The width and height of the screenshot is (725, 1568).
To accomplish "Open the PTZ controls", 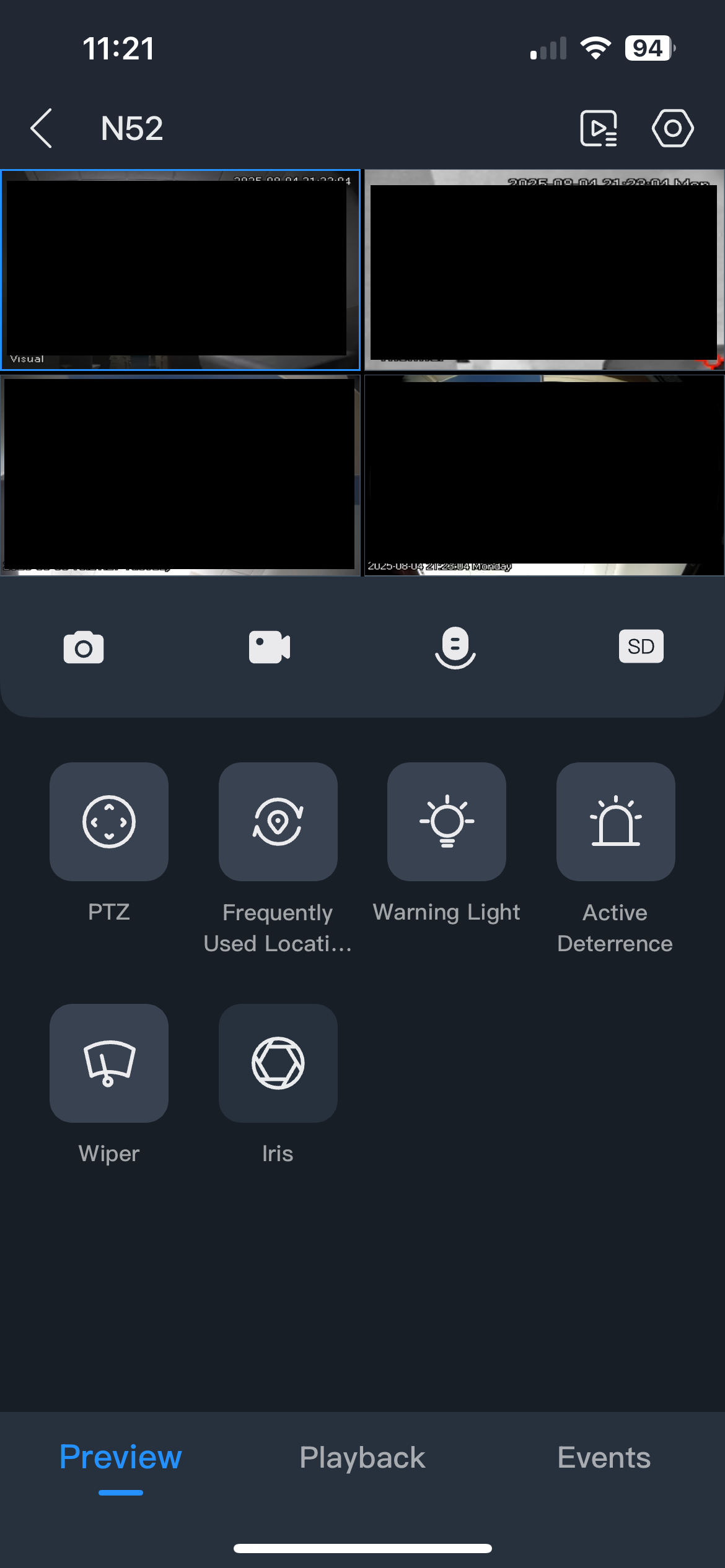I will (109, 822).
